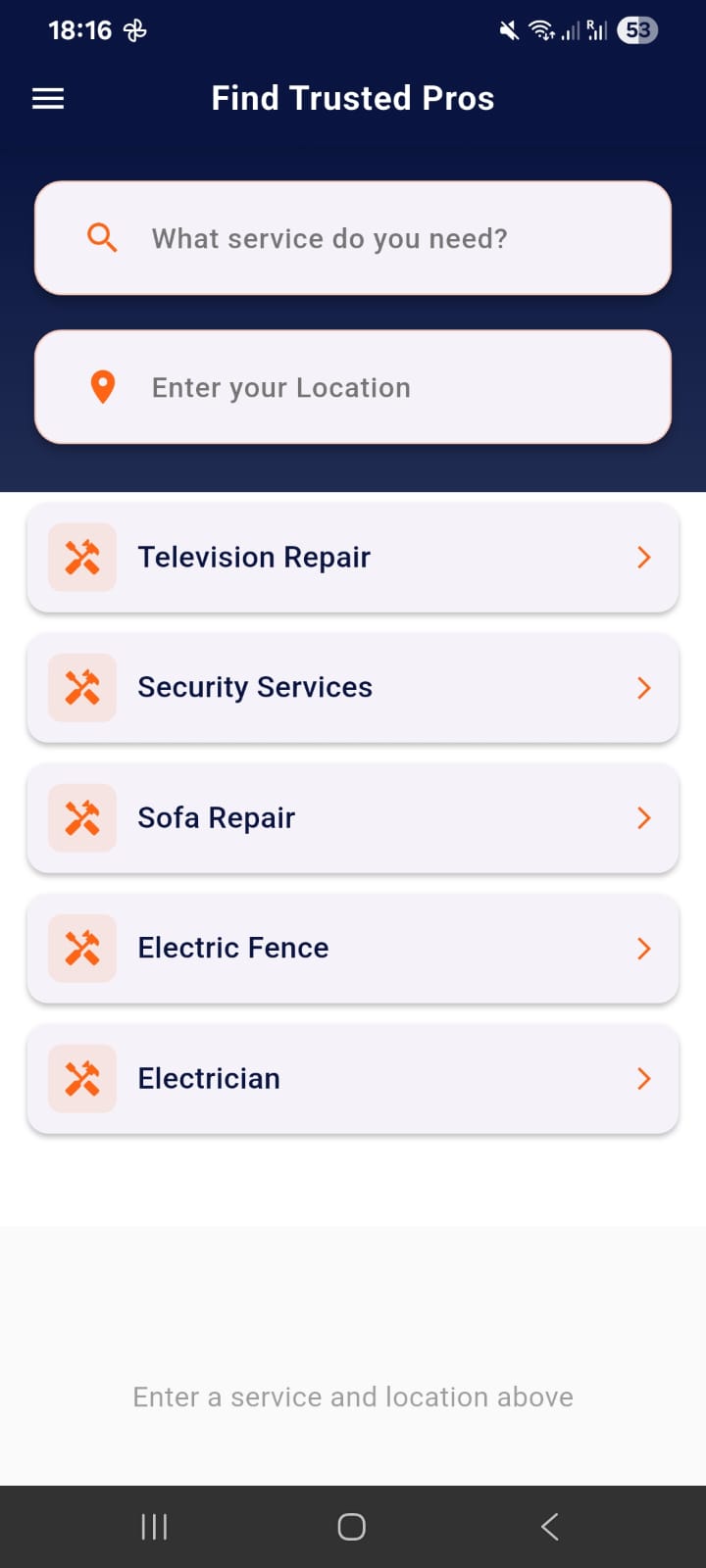Focus the 'Enter your Location' field
Image resolution: width=706 pixels, height=1568 pixels.
pyautogui.click(x=353, y=387)
